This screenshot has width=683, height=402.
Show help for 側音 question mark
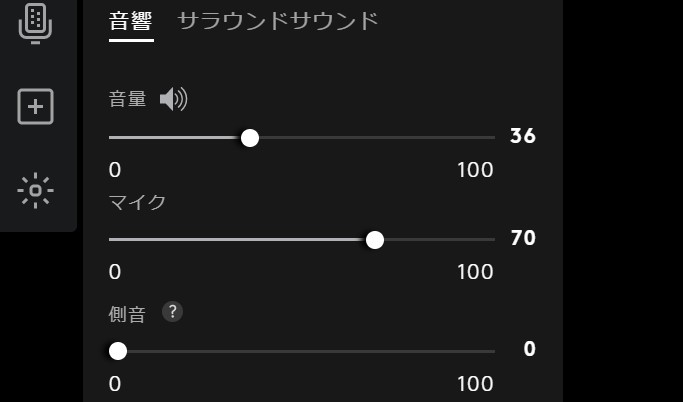pos(172,313)
